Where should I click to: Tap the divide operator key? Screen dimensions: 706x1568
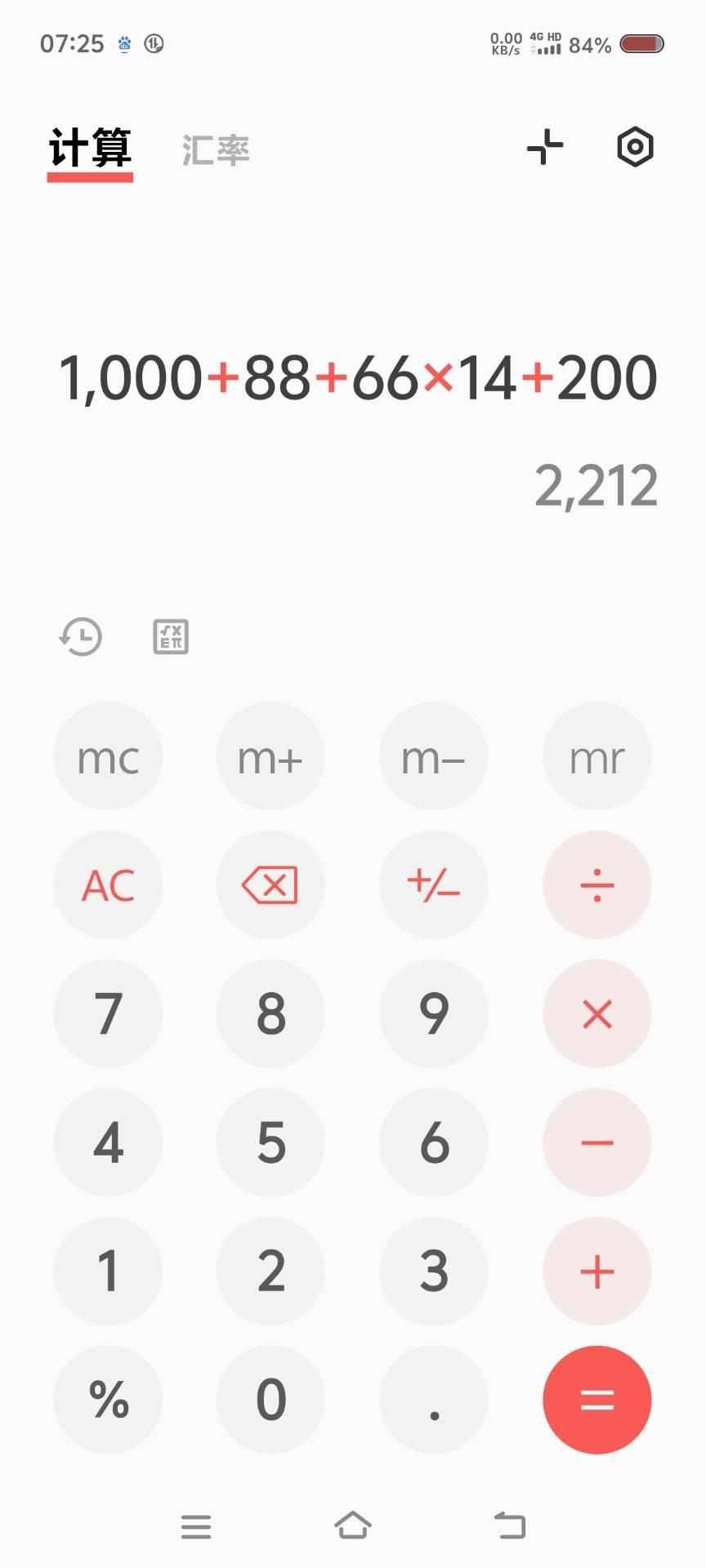coord(597,885)
